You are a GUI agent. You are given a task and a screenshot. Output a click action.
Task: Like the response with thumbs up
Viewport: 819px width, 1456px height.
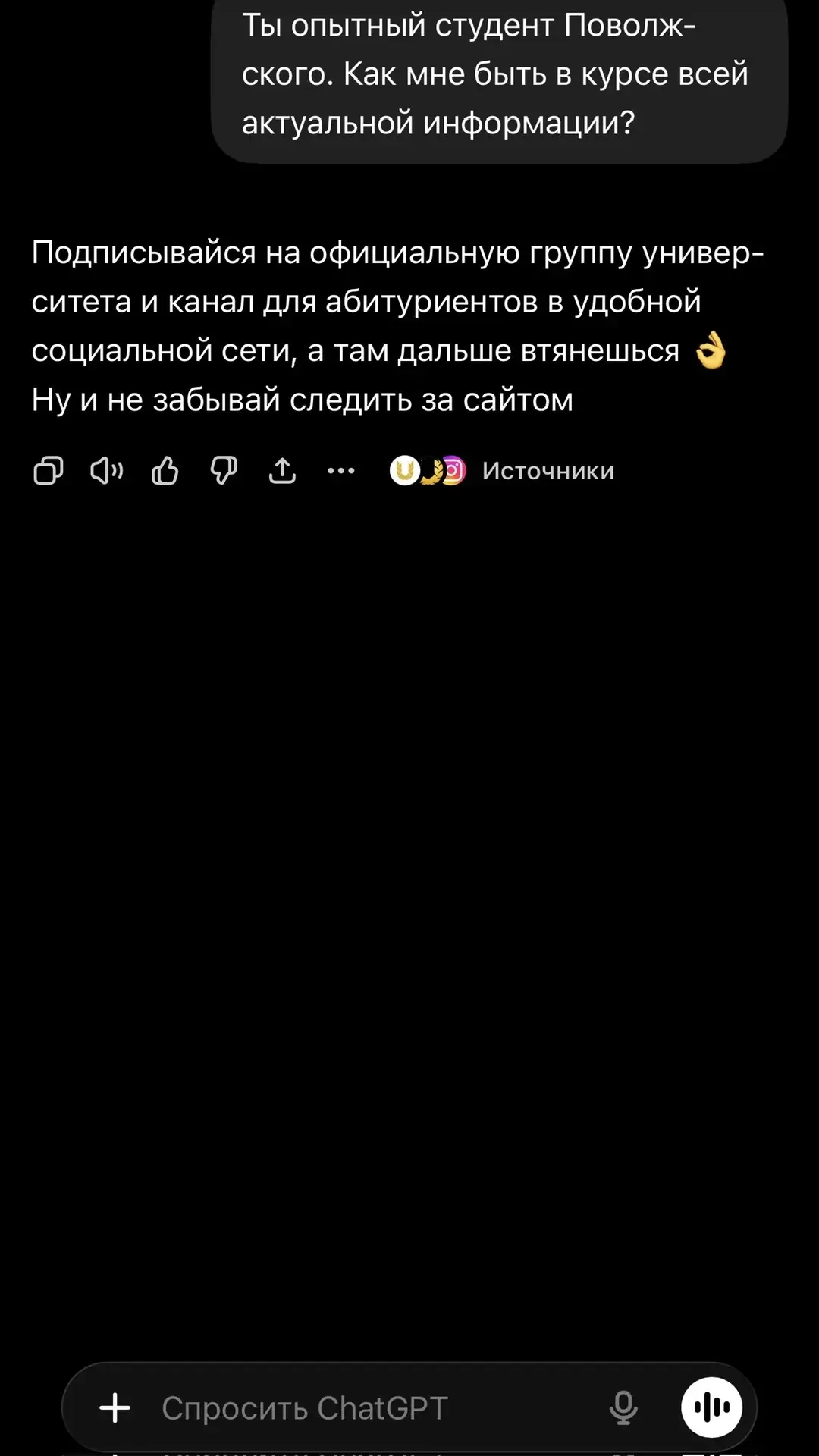coord(165,471)
